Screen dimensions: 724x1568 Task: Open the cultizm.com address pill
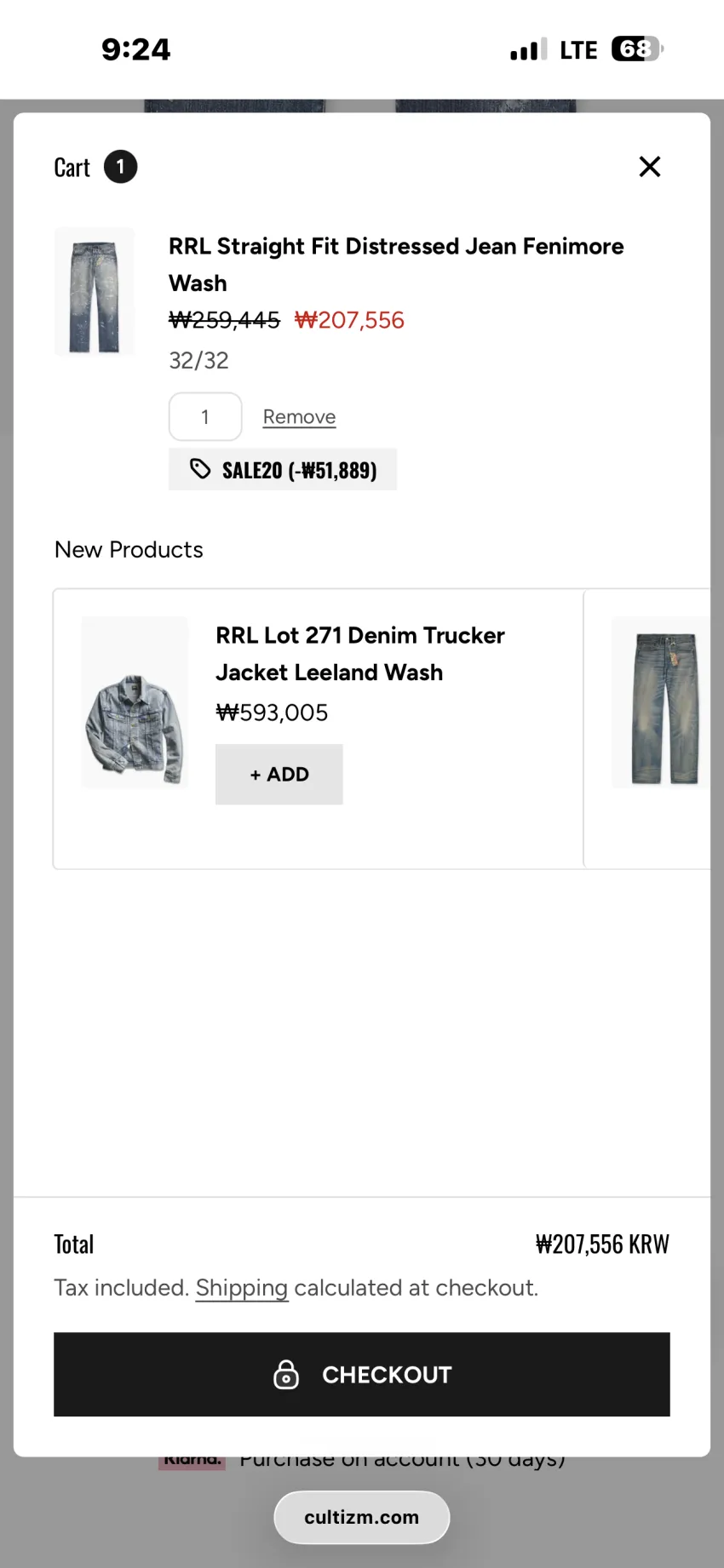click(x=362, y=1517)
